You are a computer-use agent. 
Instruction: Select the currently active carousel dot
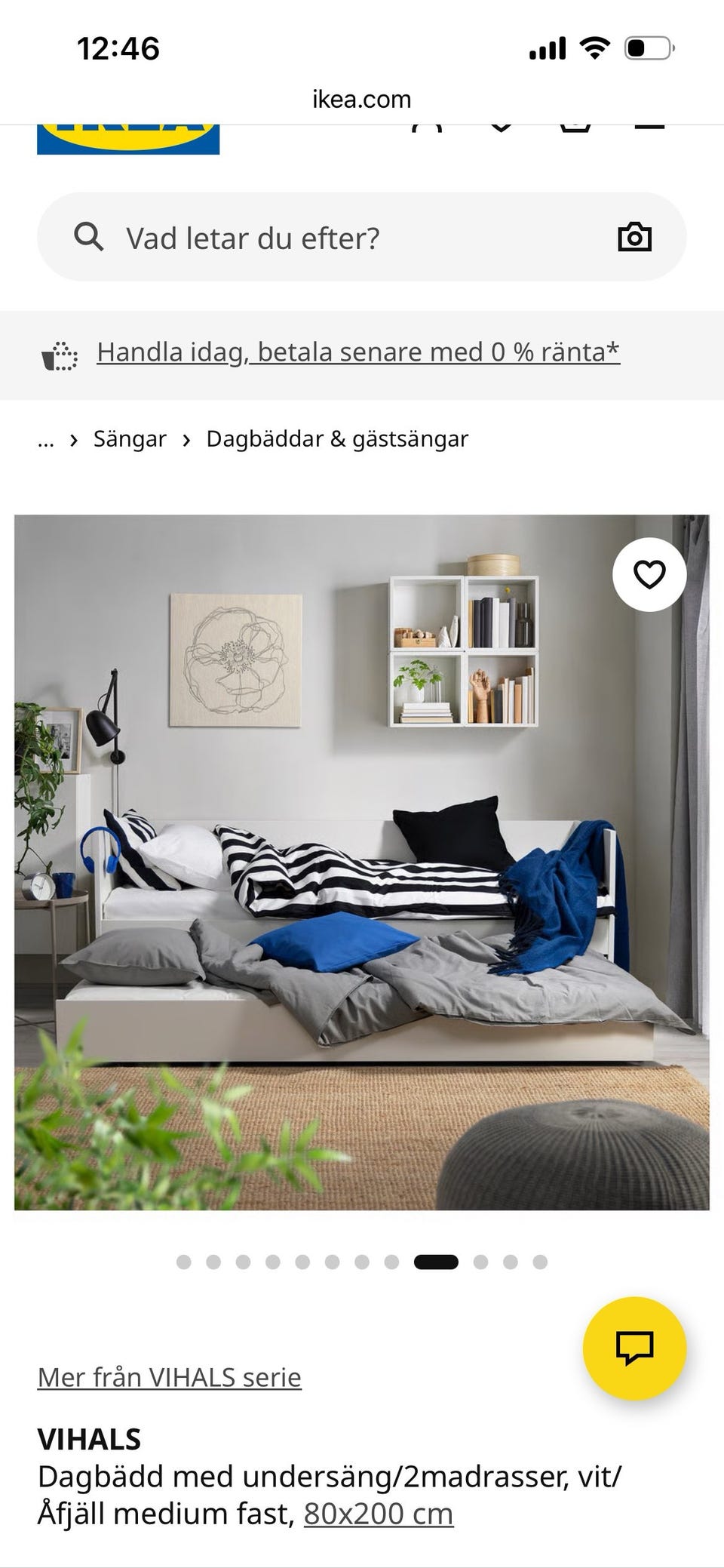(x=434, y=1261)
